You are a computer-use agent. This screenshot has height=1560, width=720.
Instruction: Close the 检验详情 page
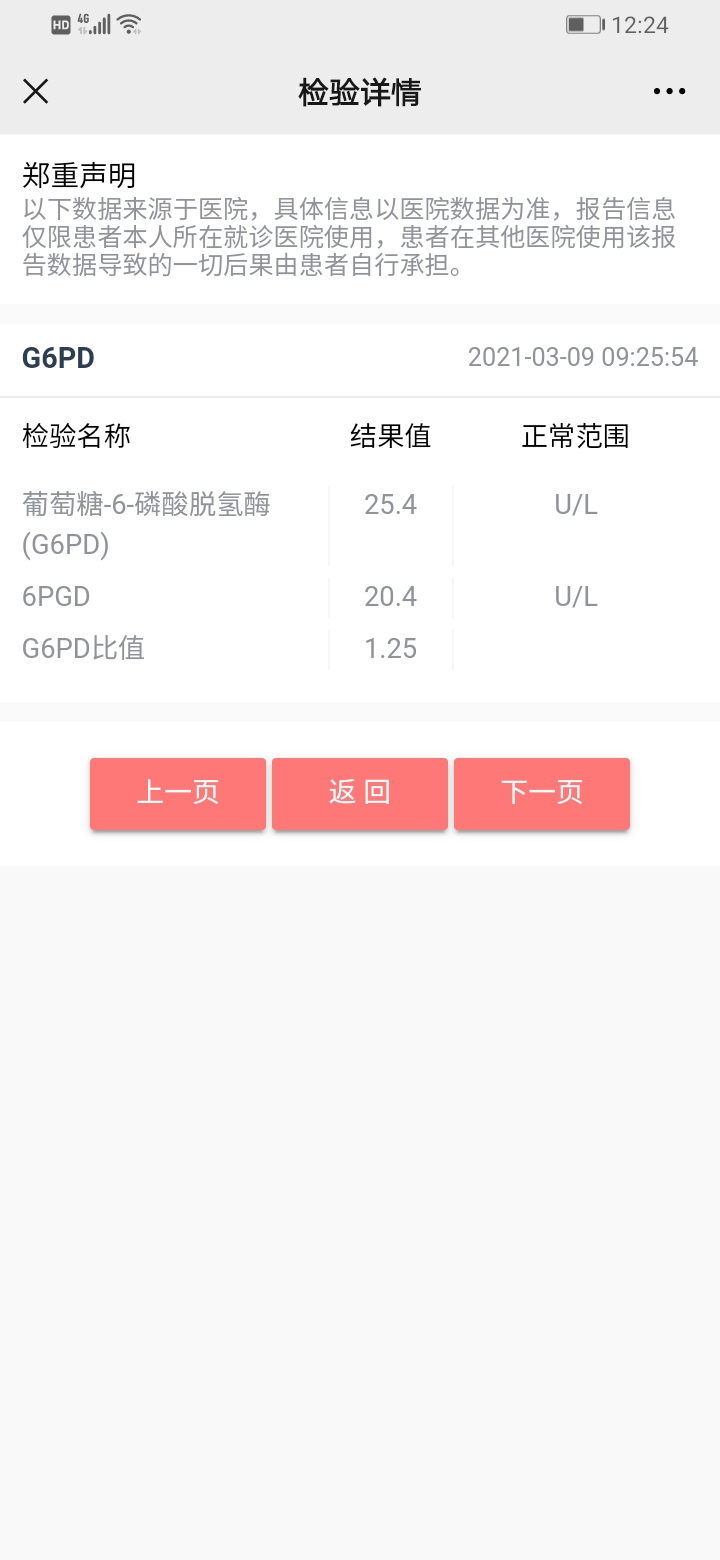click(36, 92)
